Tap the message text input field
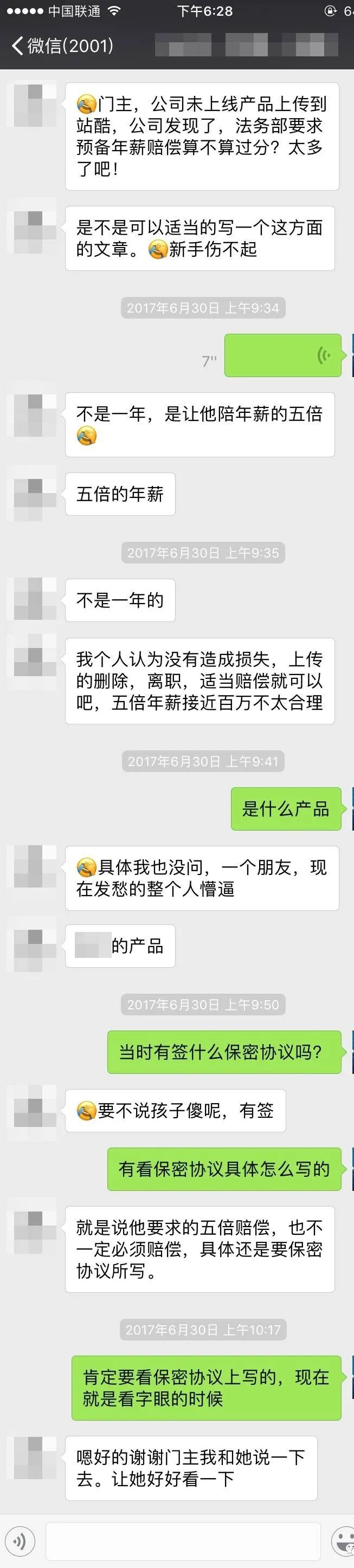Viewport: 354px width, 1568px height. click(183, 1542)
